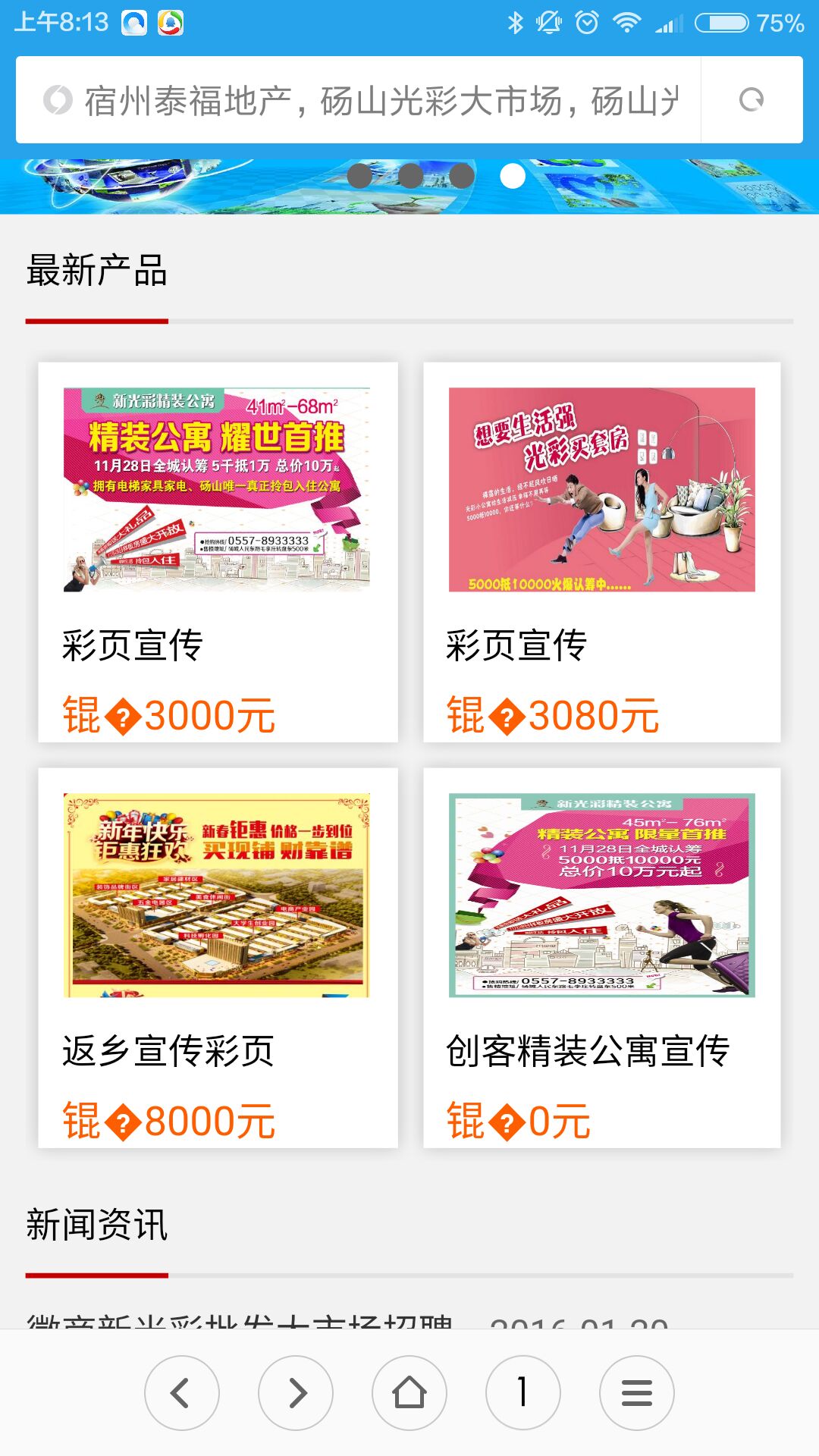Reload the page with the refresh icon
Image resolution: width=819 pixels, height=1456 pixels.
pyautogui.click(x=751, y=100)
